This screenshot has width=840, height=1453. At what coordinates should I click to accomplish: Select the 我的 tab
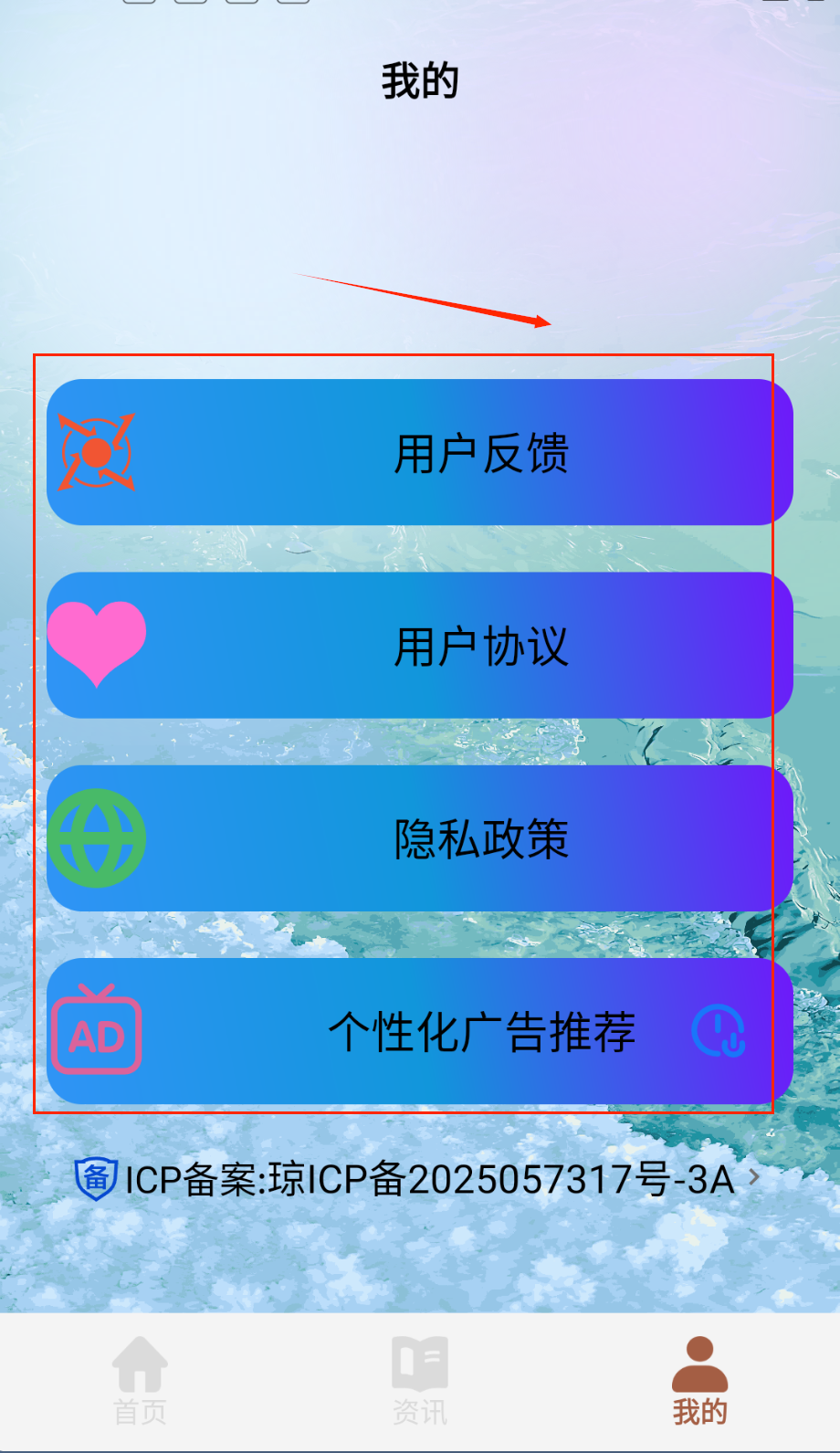click(699, 1381)
